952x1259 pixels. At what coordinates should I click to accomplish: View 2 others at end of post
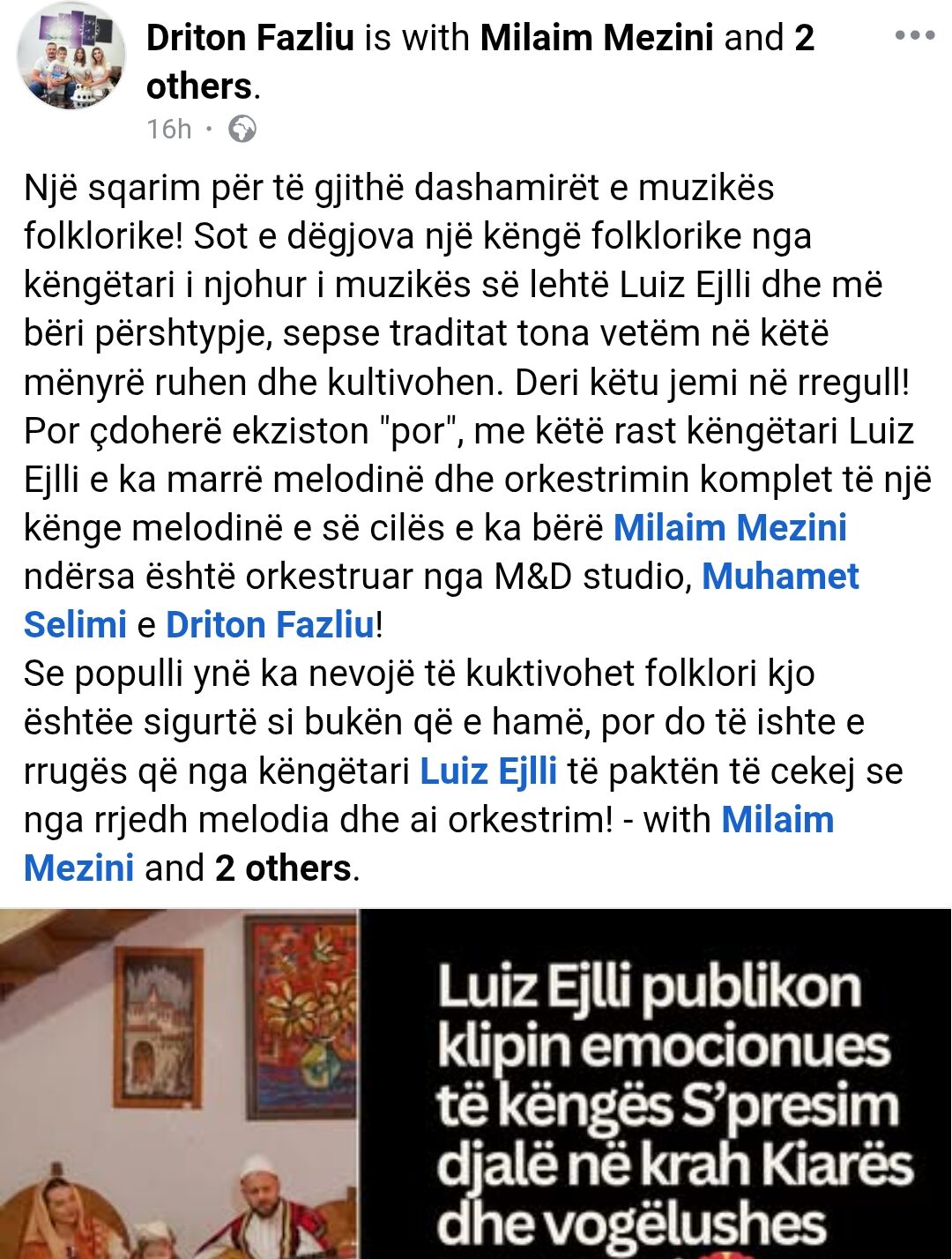pyautogui.click(x=283, y=868)
